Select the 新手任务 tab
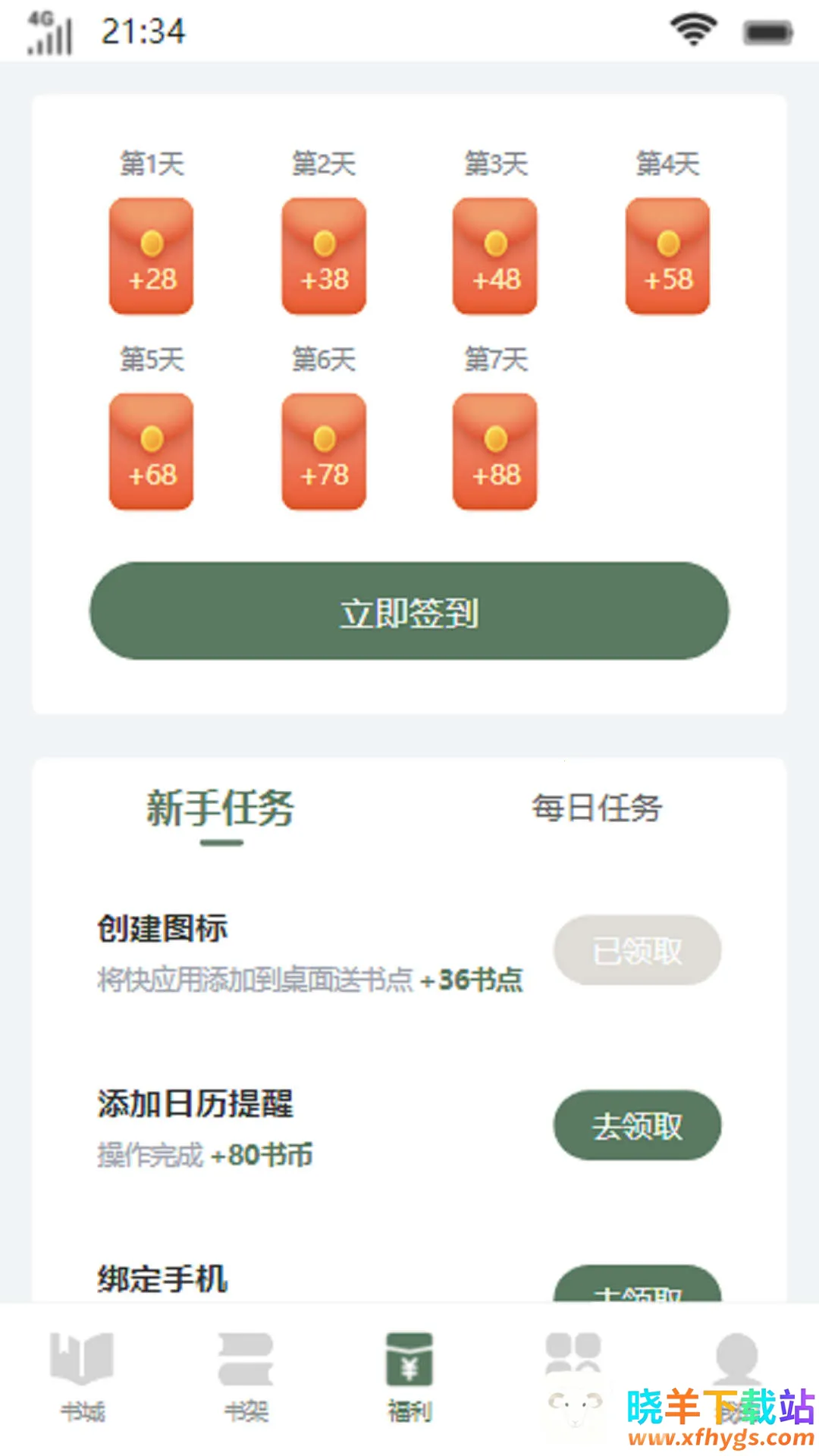This screenshot has height=1456, width=819. (221, 808)
